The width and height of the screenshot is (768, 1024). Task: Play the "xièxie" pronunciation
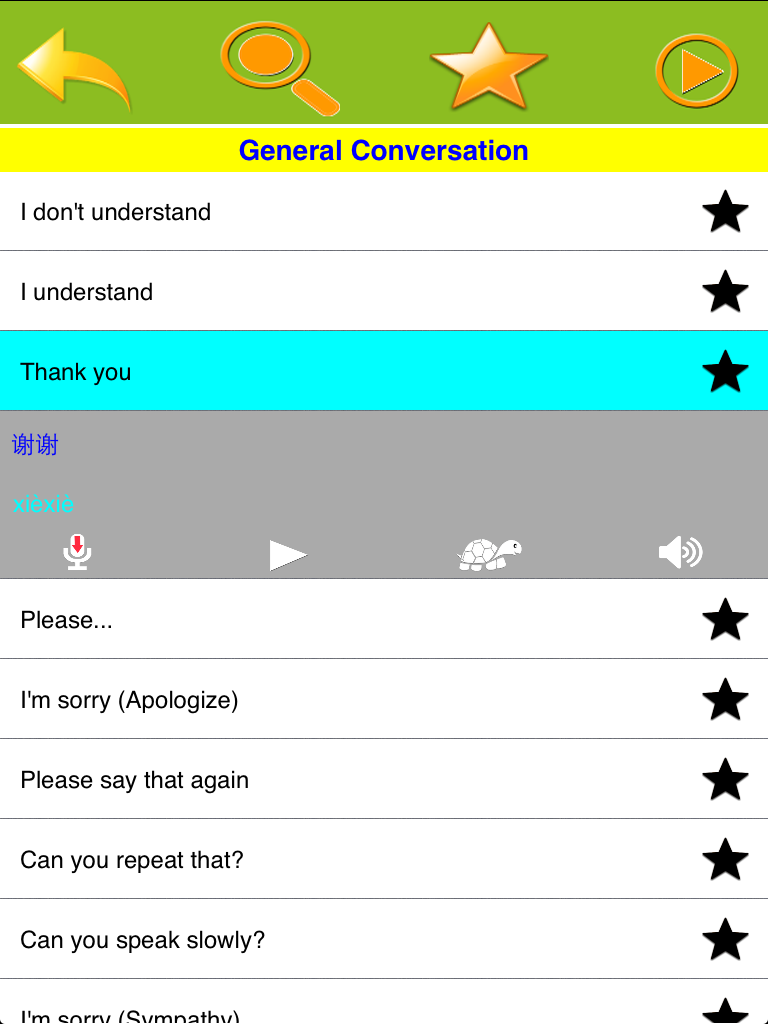point(288,555)
